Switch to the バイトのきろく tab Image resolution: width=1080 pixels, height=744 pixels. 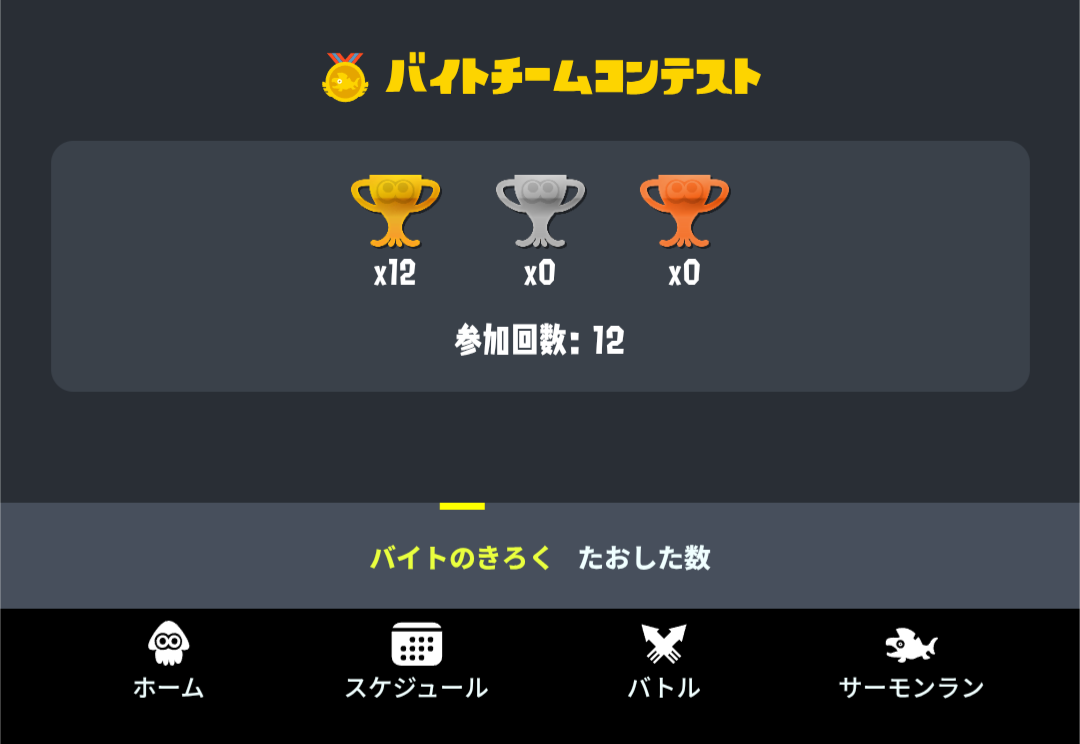tap(461, 558)
